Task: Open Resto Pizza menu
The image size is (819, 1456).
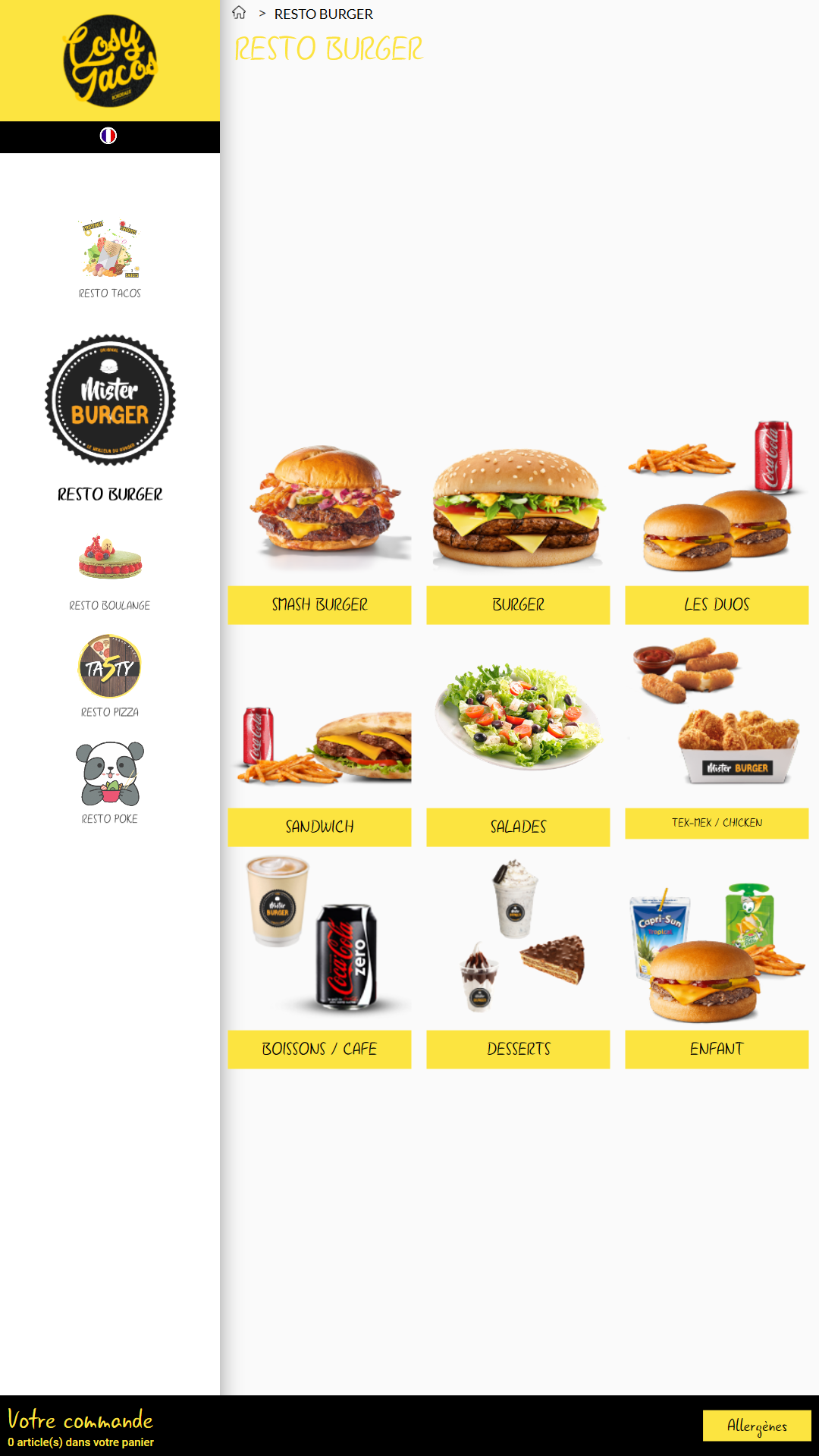Action: (110, 676)
